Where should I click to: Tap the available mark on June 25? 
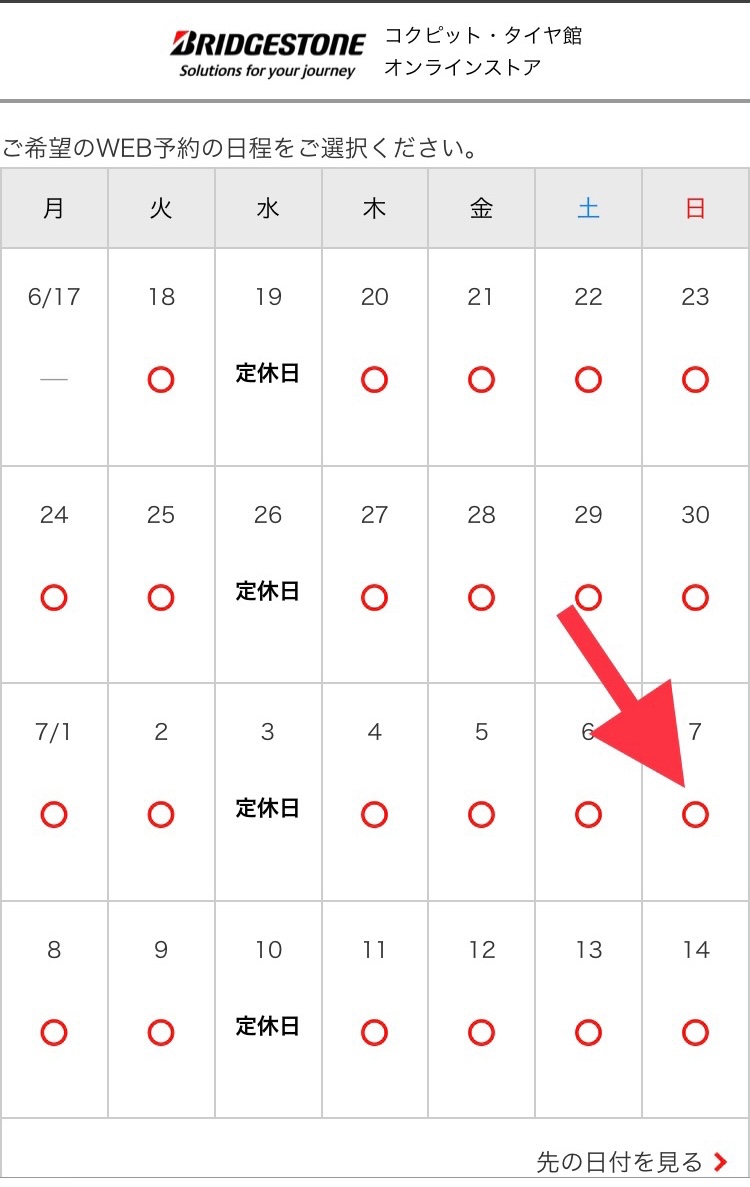161,597
